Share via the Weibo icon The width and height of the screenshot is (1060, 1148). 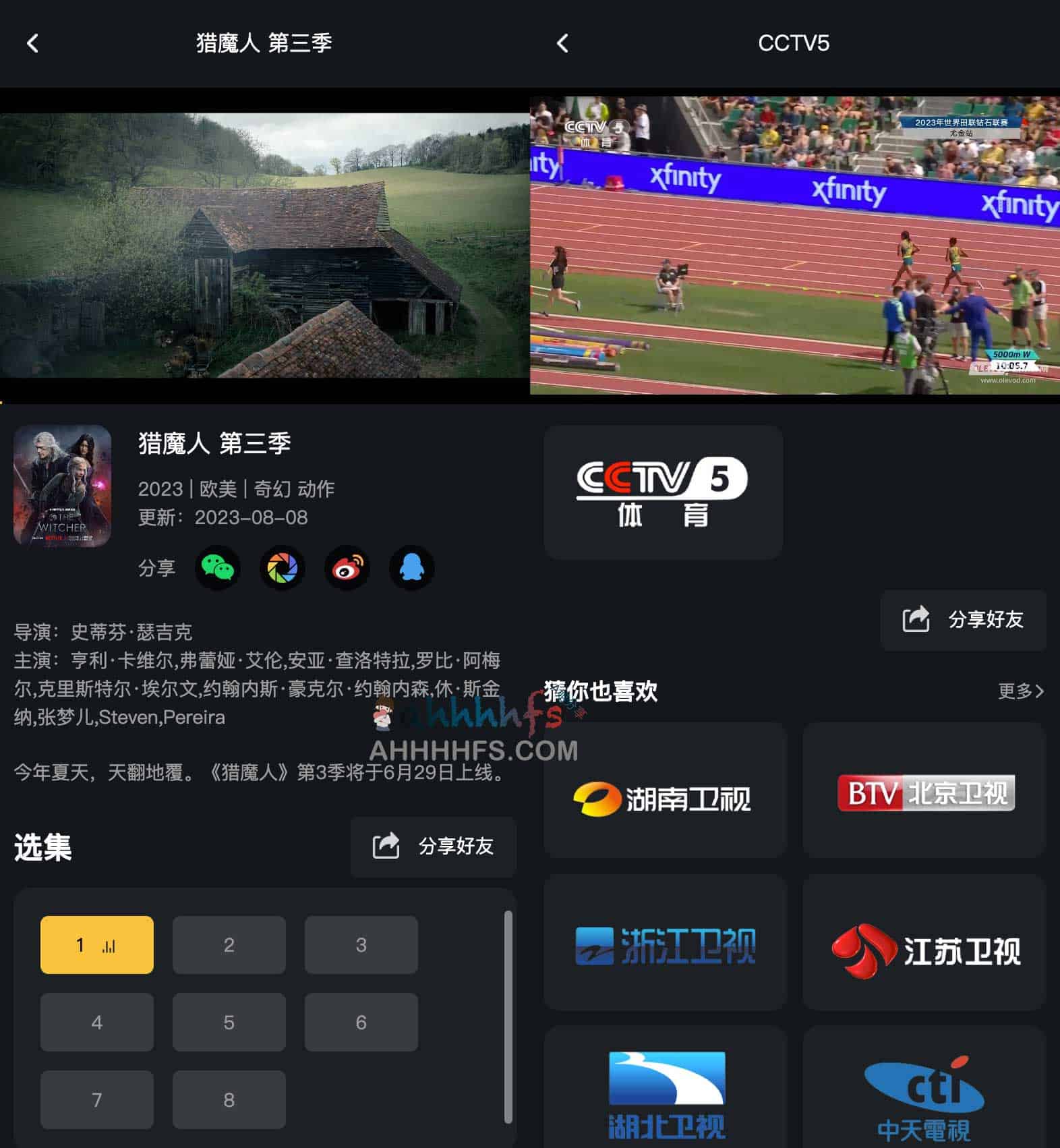coord(346,568)
